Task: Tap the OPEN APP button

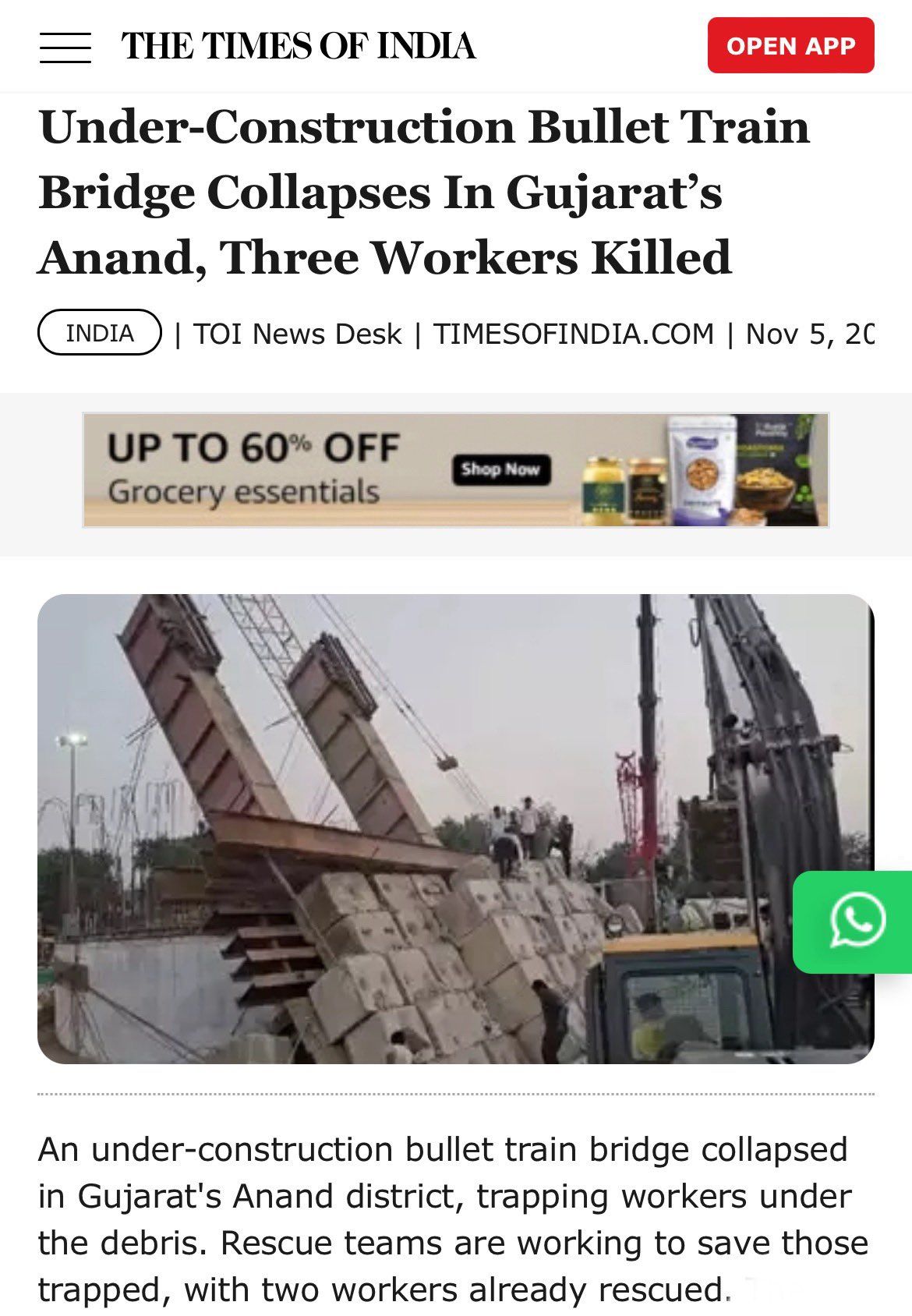Action: pos(790,46)
